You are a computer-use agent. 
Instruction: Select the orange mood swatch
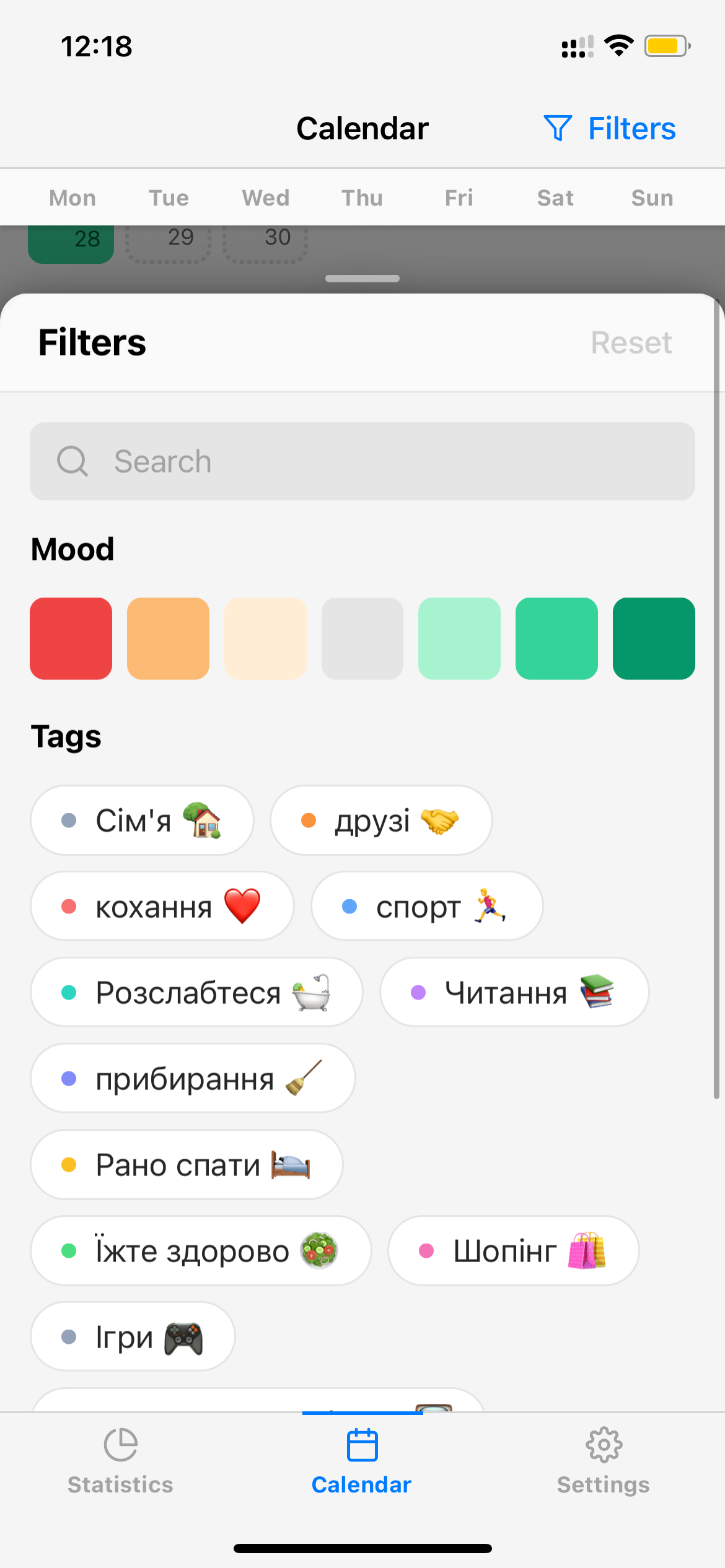[x=168, y=638]
